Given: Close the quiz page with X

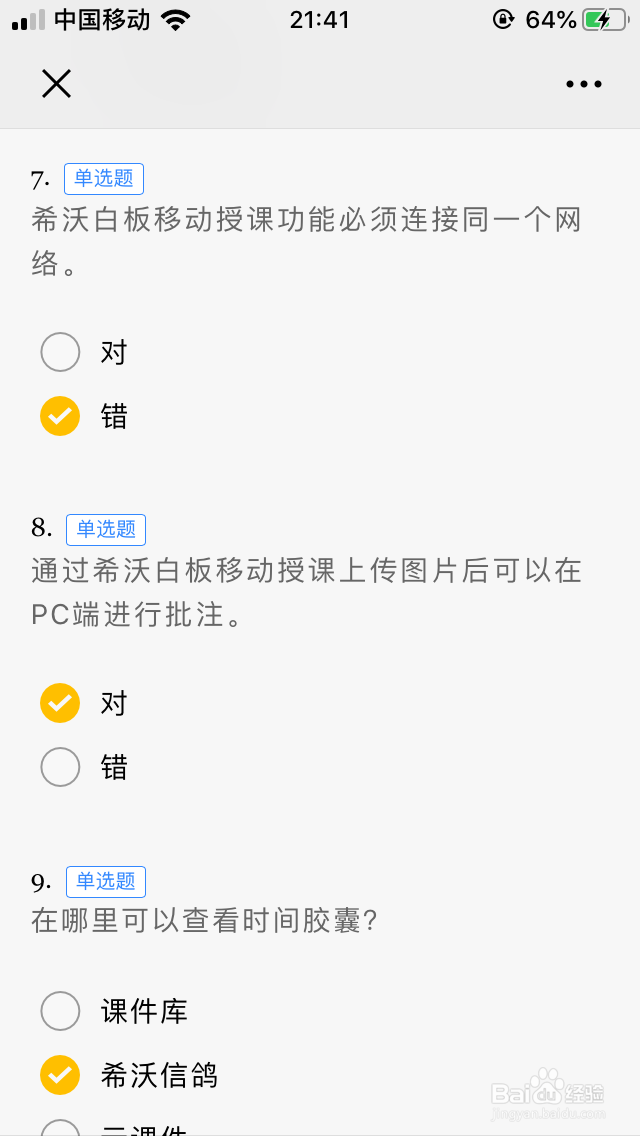Looking at the screenshot, I should coord(57,84).
